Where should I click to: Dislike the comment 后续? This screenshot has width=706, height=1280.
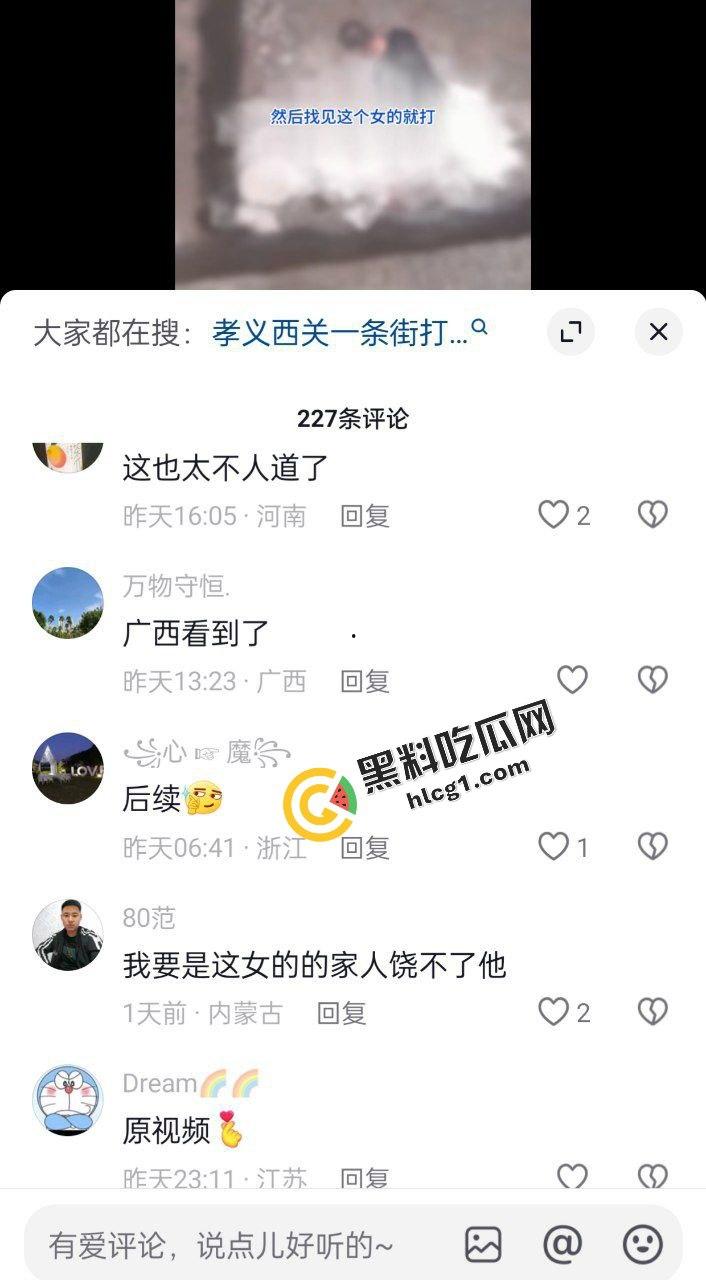pyautogui.click(x=652, y=847)
